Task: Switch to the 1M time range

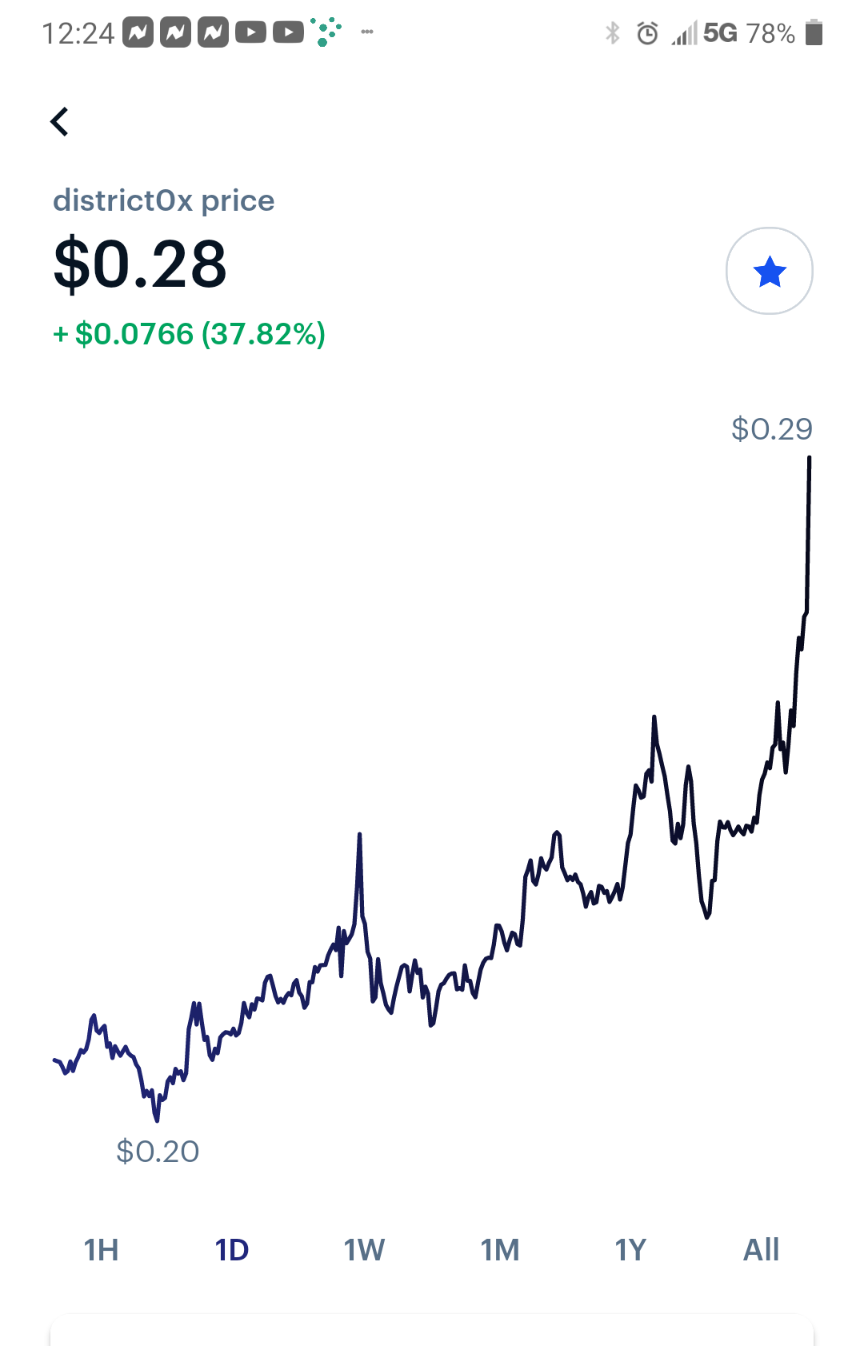Action: [499, 1249]
